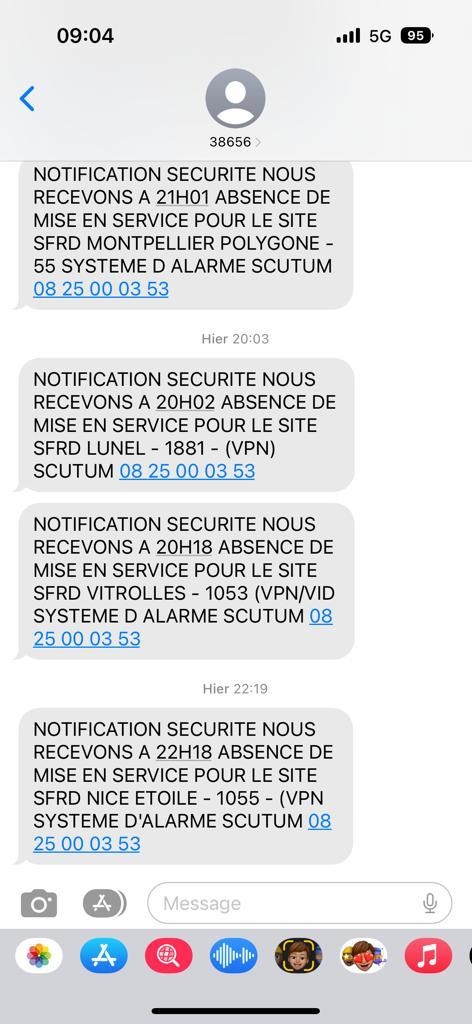Call the number in the Montpellier Polygone message
Screen dimensions: 472x1024
(x=101, y=289)
